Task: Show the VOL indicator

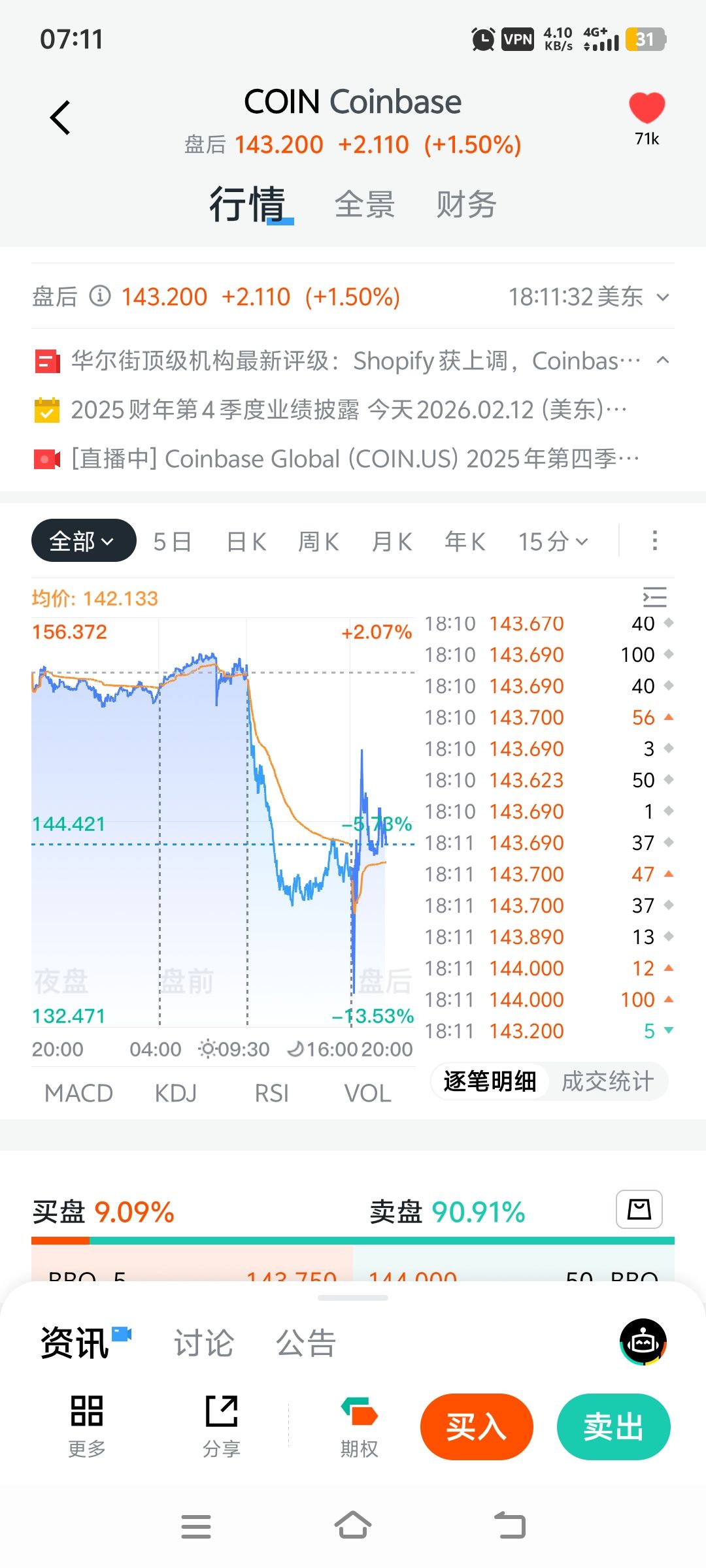Action: pos(367,1093)
